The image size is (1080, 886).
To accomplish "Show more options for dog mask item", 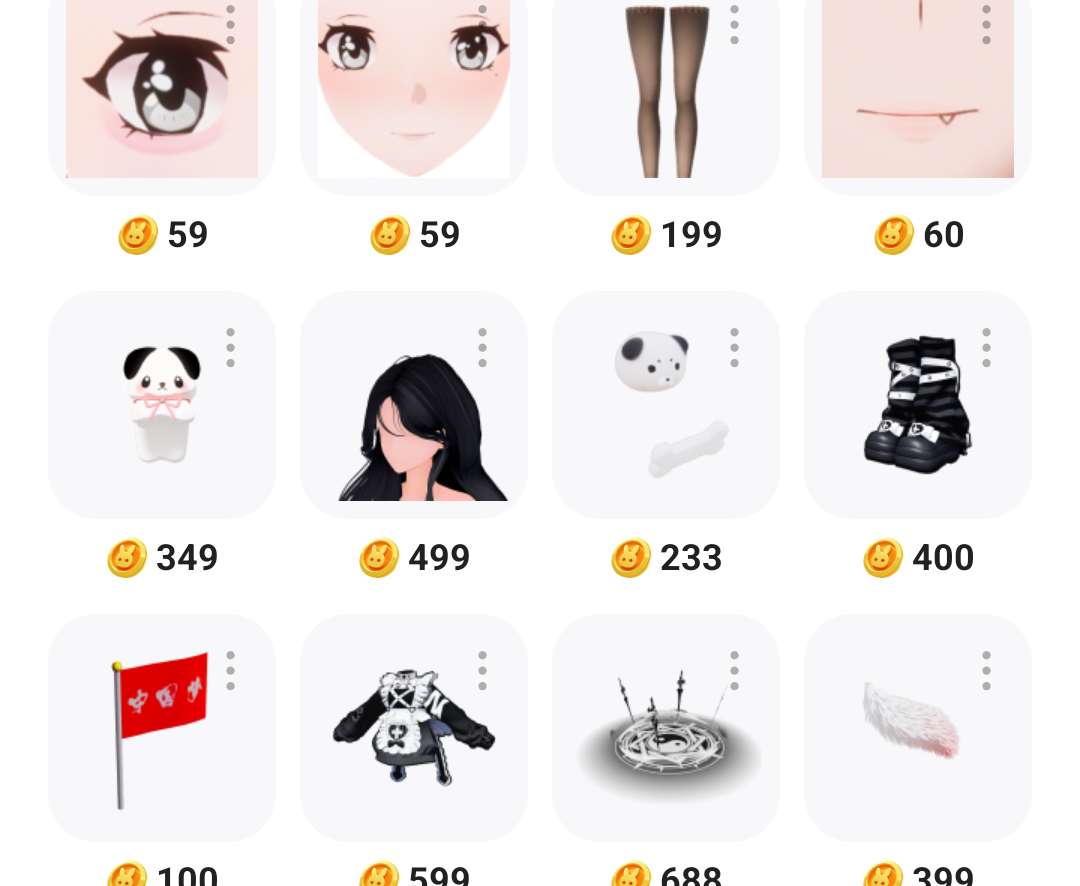I will click(735, 348).
